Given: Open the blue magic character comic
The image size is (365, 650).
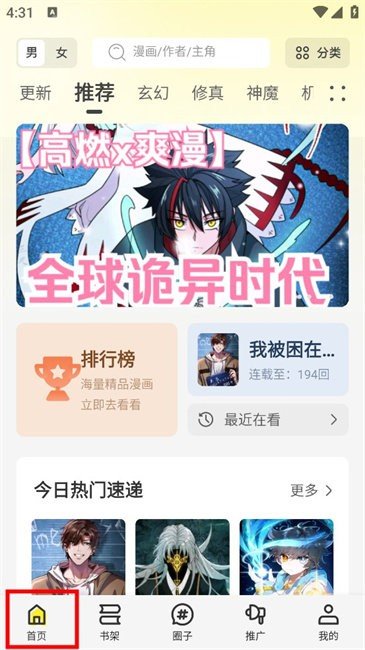Looking at the screenshot, I should point(287,556).
